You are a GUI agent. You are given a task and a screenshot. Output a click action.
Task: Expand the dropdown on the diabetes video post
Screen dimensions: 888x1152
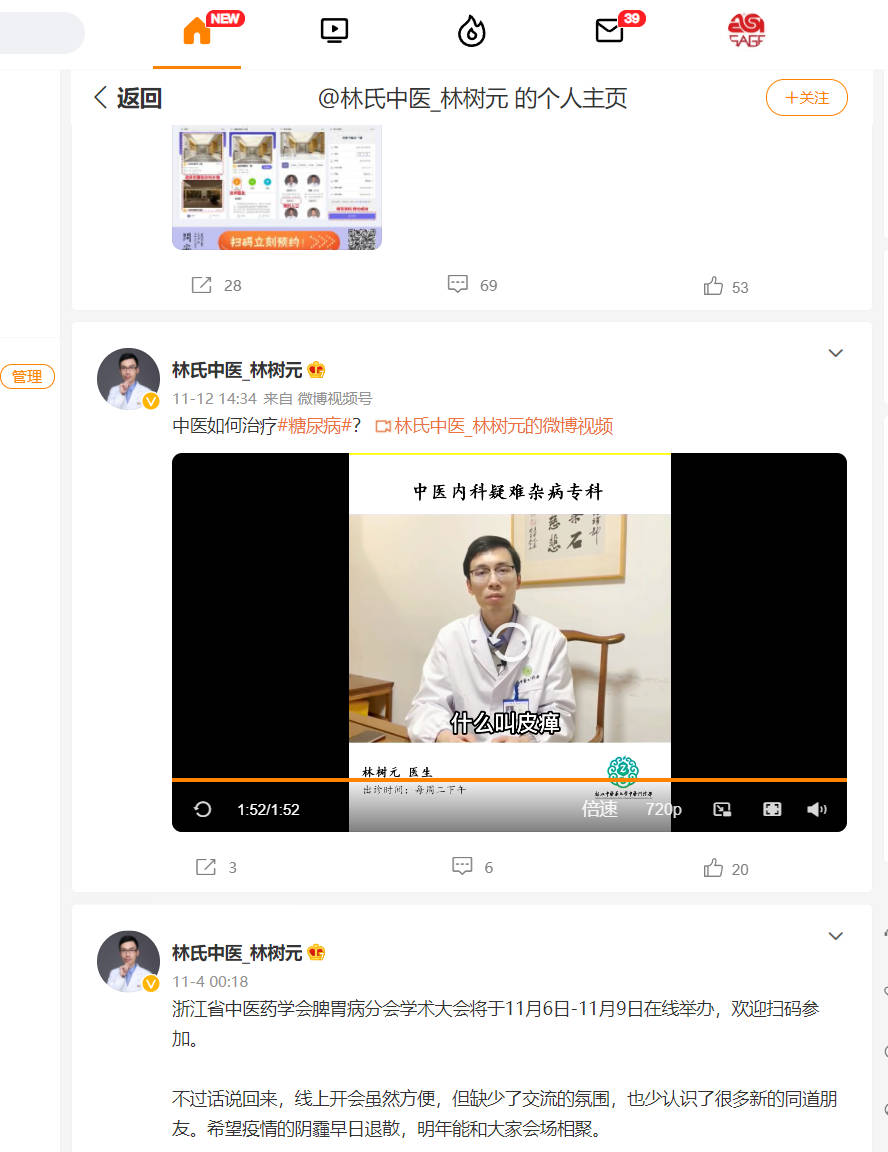[x=835, y=353]
